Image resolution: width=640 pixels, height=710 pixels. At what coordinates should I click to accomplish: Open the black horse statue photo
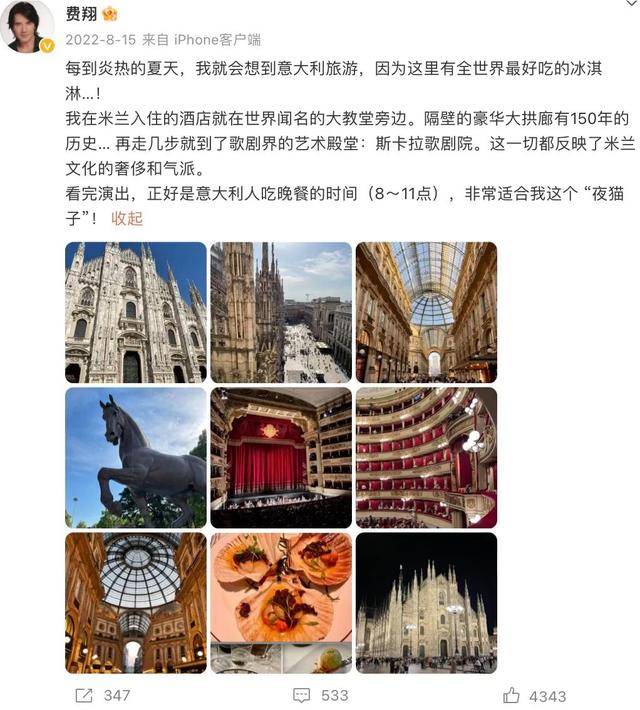(135, 457)
